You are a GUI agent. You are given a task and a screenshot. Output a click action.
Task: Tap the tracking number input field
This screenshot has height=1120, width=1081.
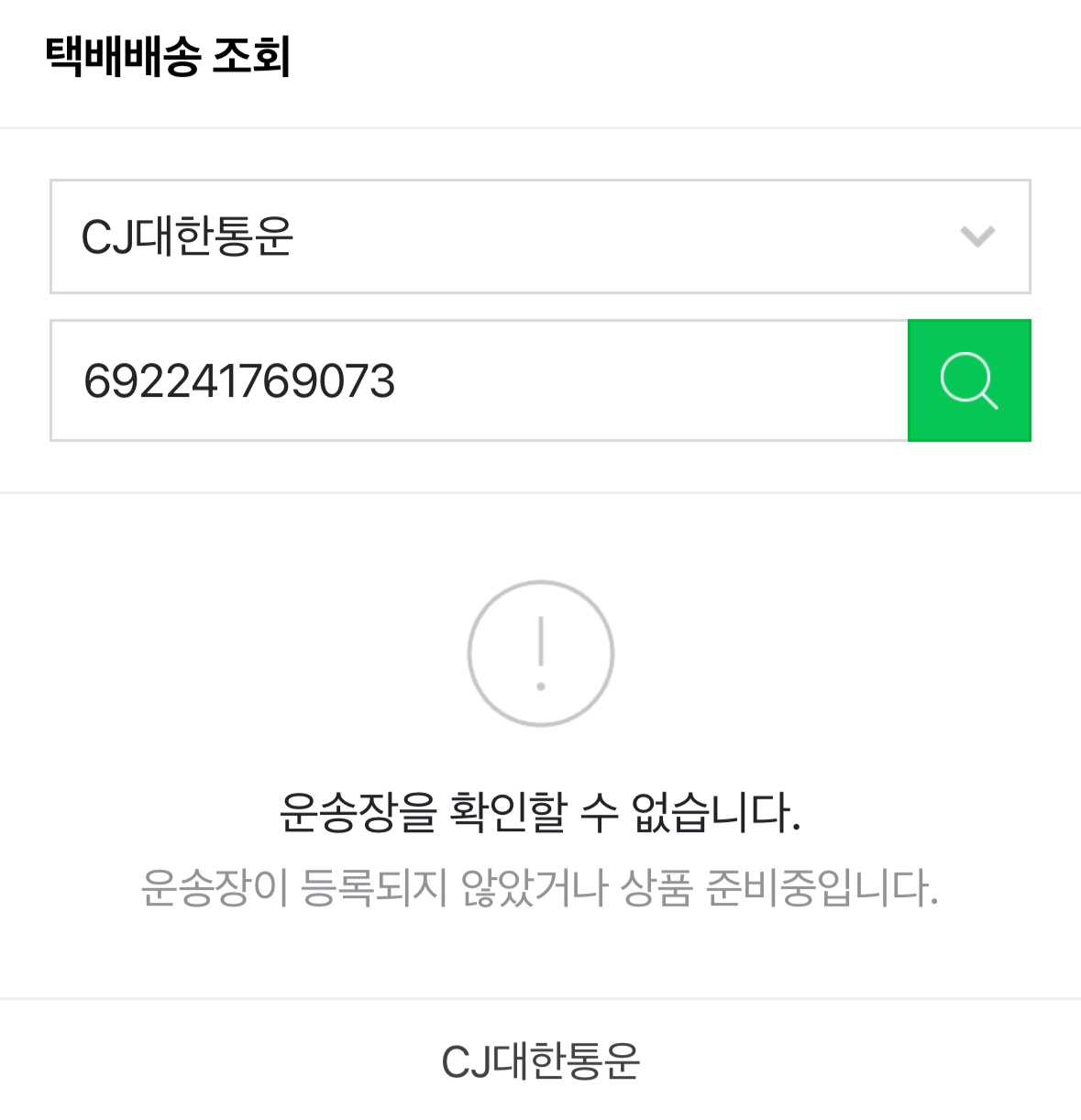click(x=478, y=380)
